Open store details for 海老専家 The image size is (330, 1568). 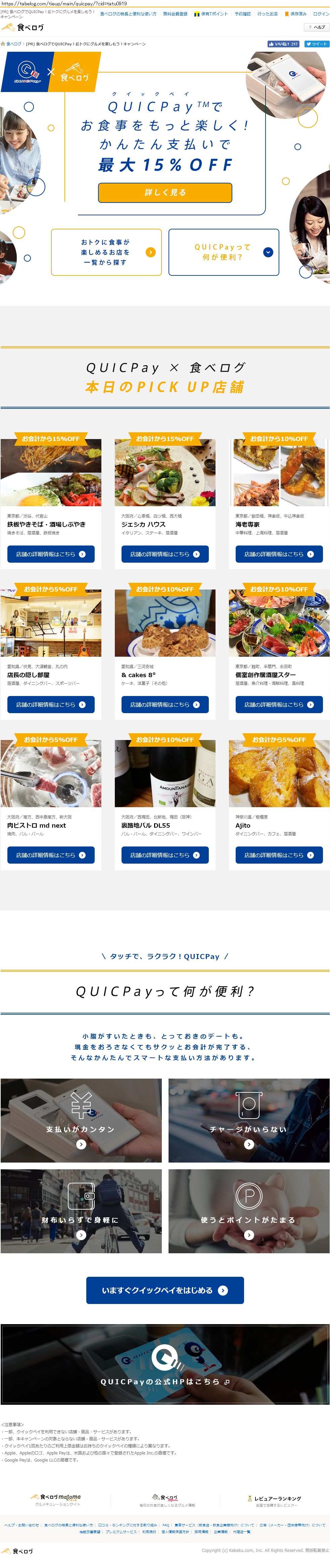coord(279,554)
